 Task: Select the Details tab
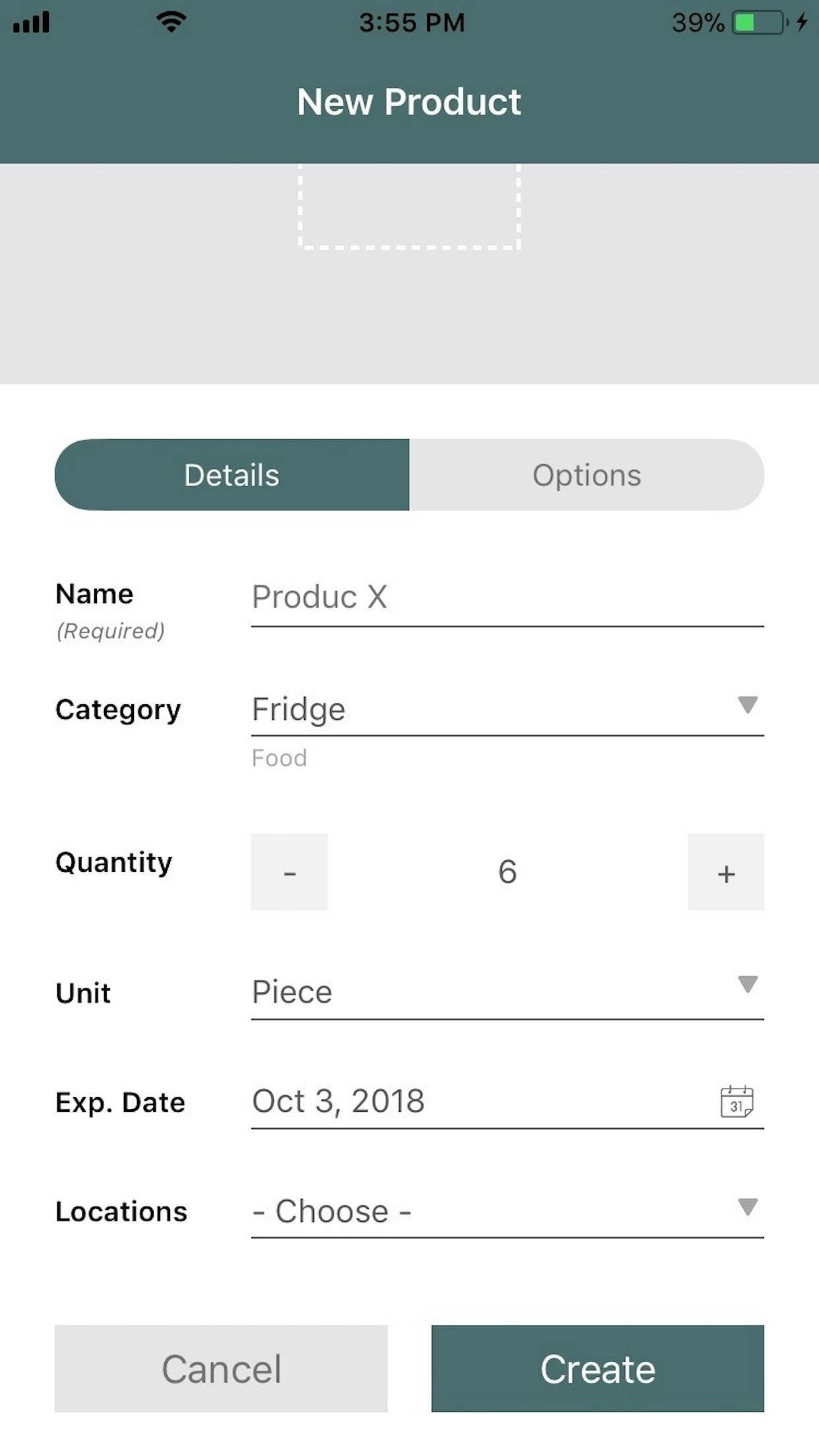tap(232, 475)
